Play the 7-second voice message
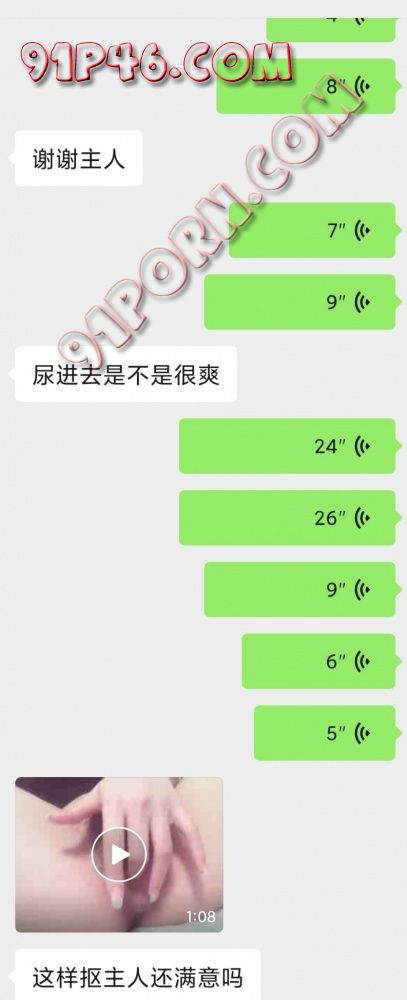 [312, 230]
